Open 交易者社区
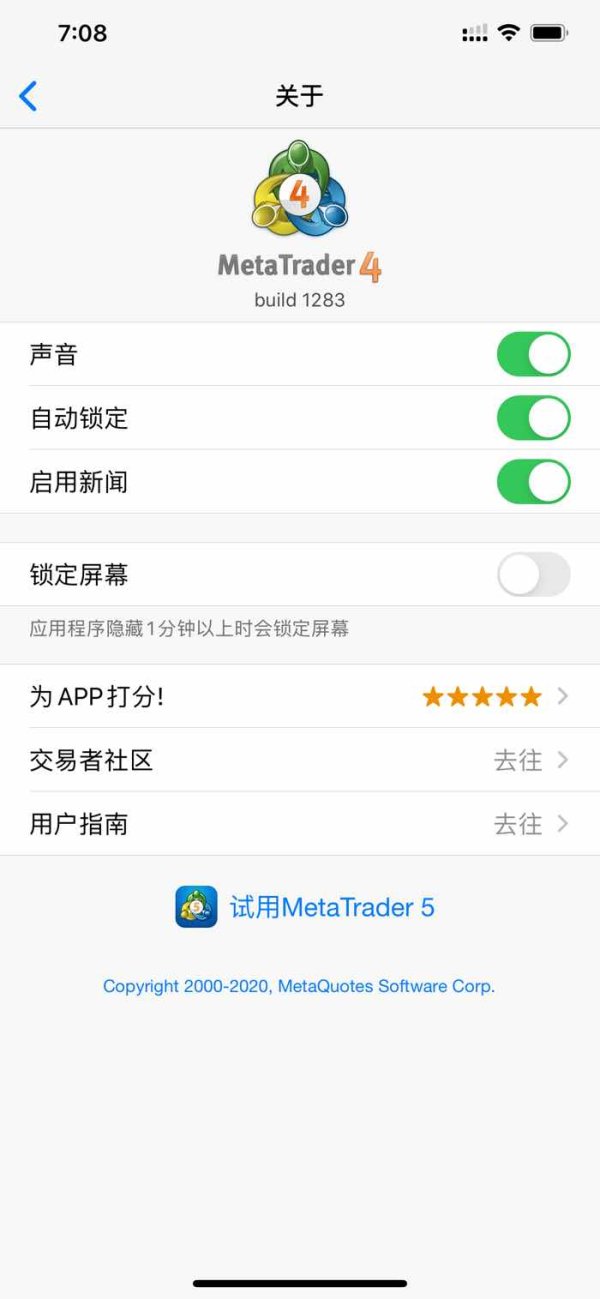The height and width of the screenshot is (1299, 600). [300, 760]
